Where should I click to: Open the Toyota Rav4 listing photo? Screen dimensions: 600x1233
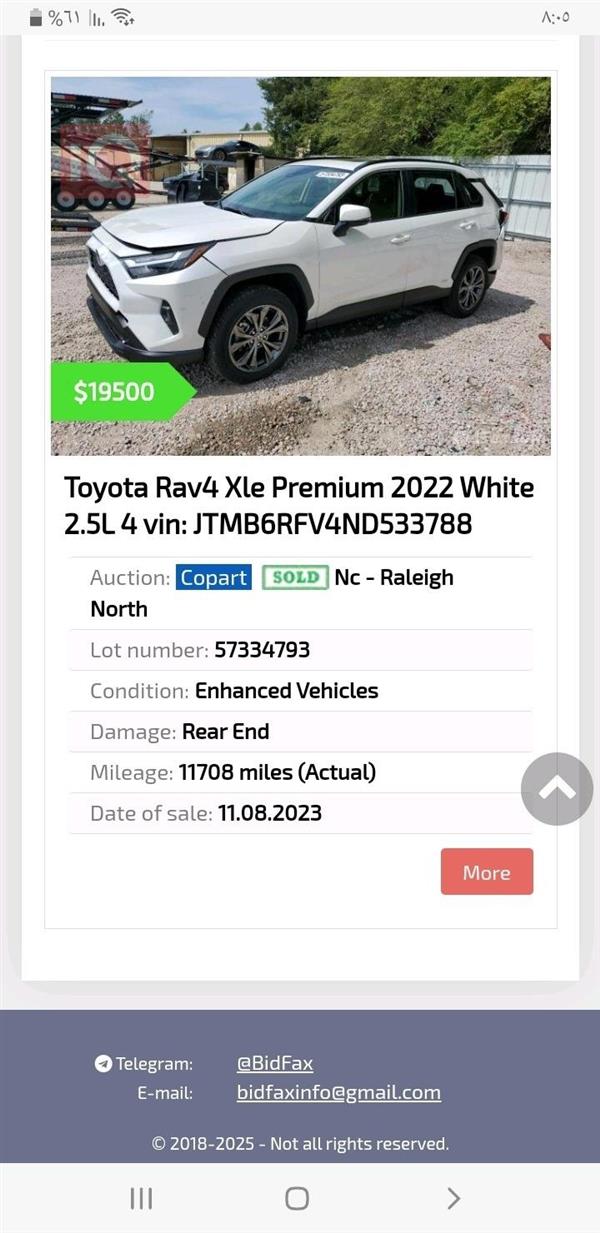[x=300, y=265]
